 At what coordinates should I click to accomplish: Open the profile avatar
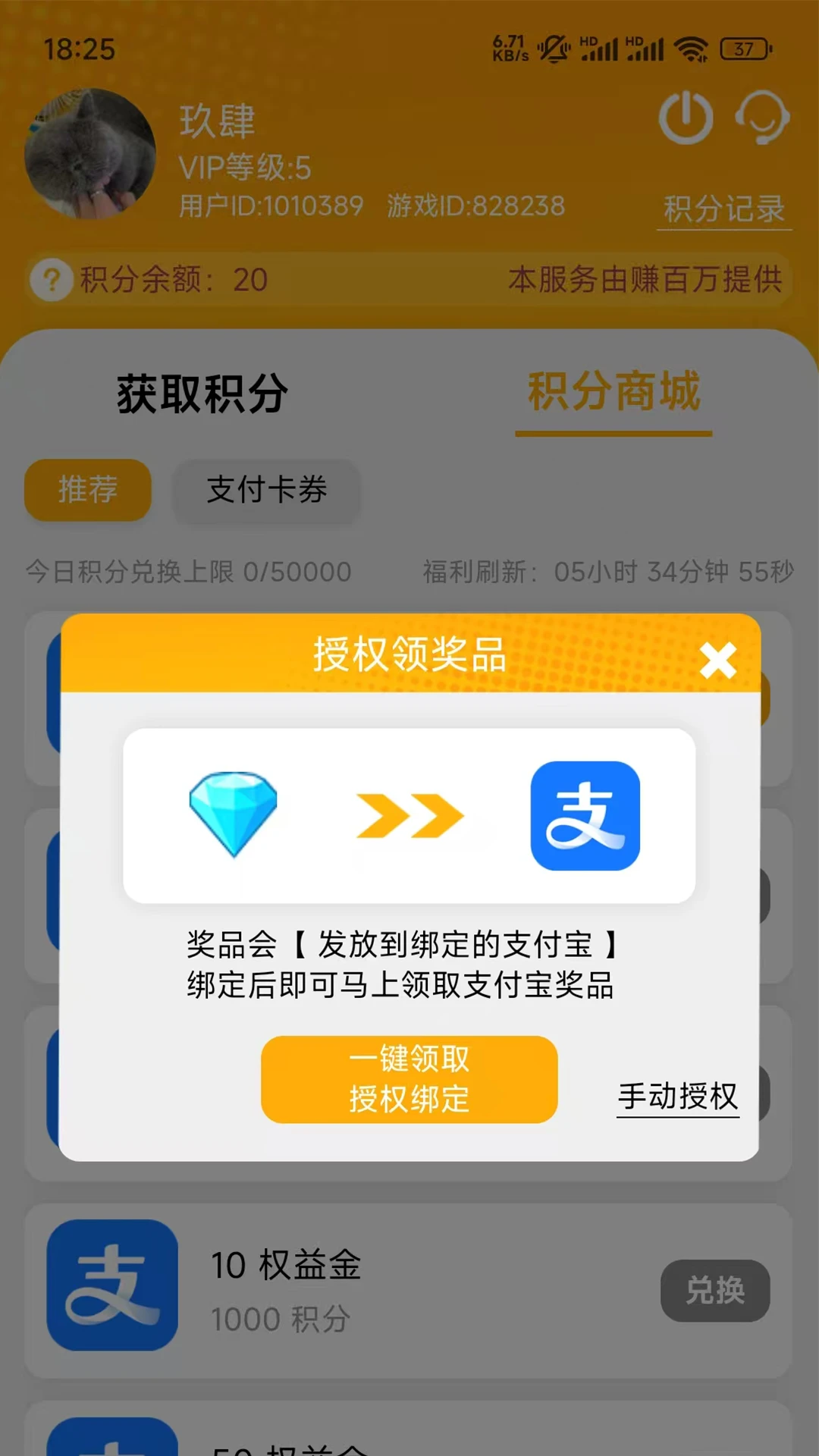90,154
